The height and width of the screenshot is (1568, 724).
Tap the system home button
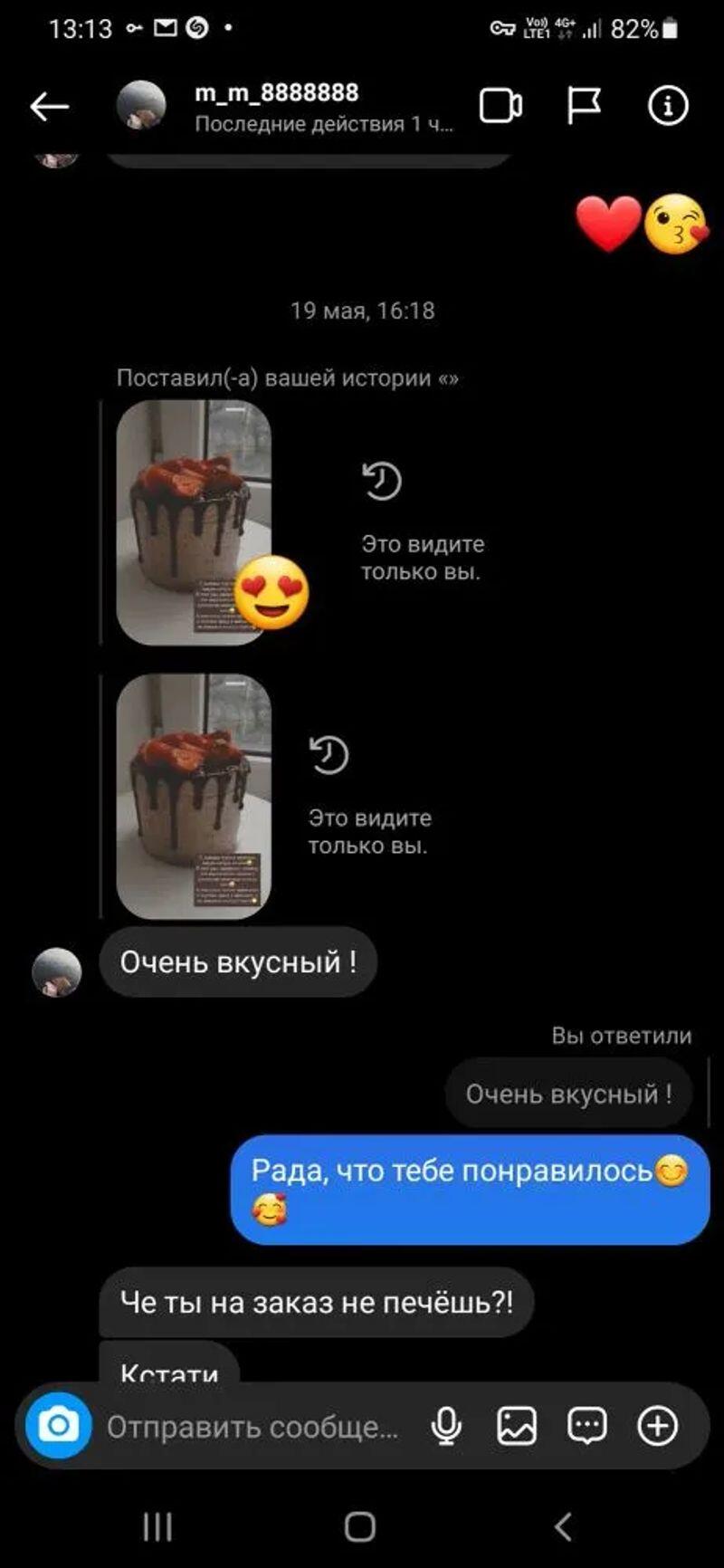(x=360, y=1526)
